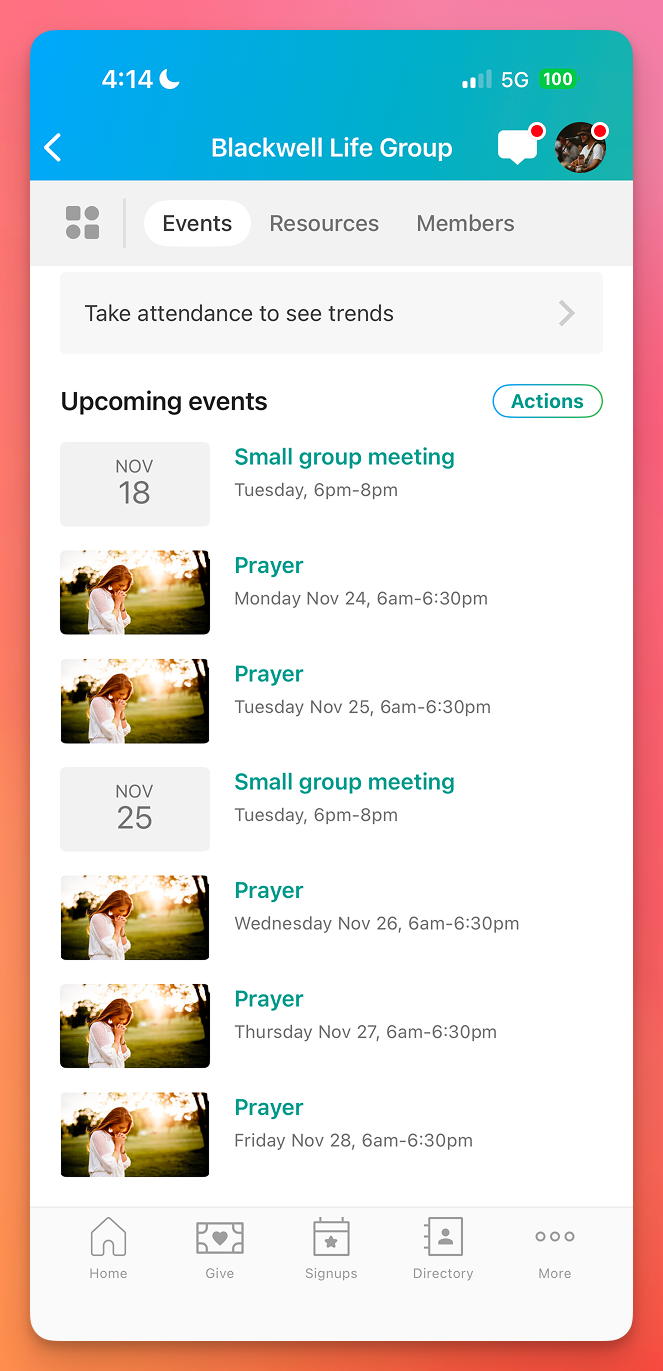Open the Nov 18 Small group meeting
The image size is (663, 1371).
pos(344,458)
